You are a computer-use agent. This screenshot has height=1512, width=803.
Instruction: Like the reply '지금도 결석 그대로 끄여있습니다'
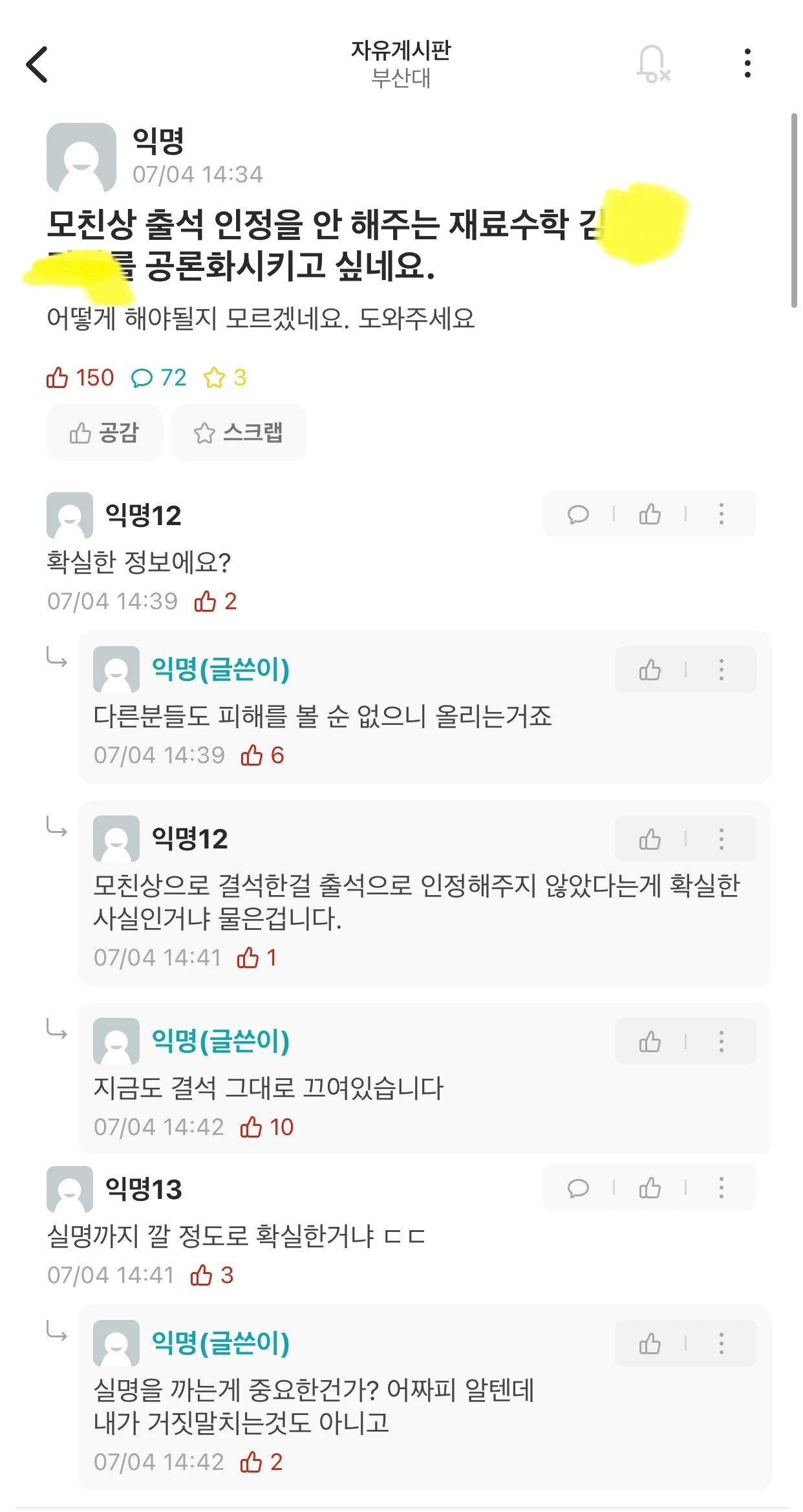(650, 1042)
